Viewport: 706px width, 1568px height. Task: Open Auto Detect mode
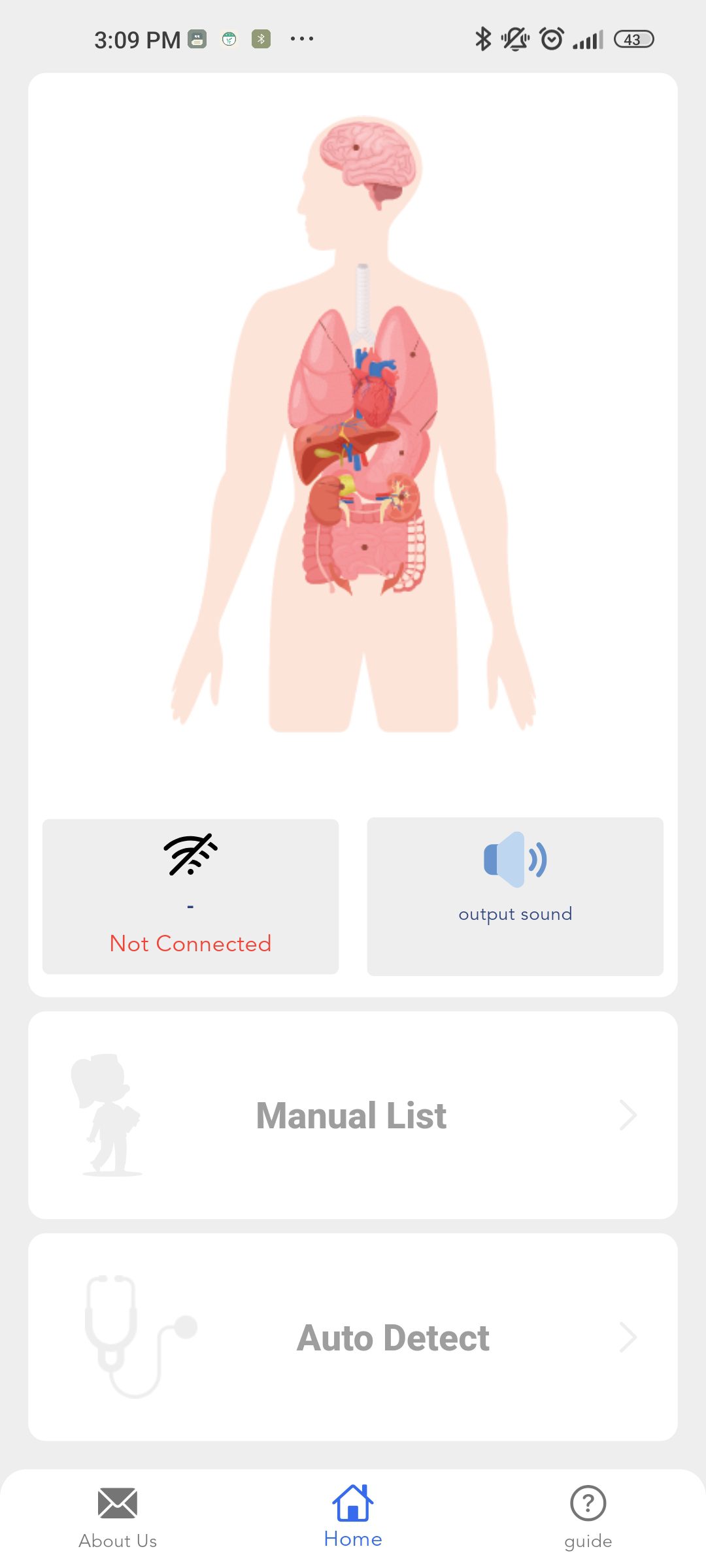point(353,1337)
